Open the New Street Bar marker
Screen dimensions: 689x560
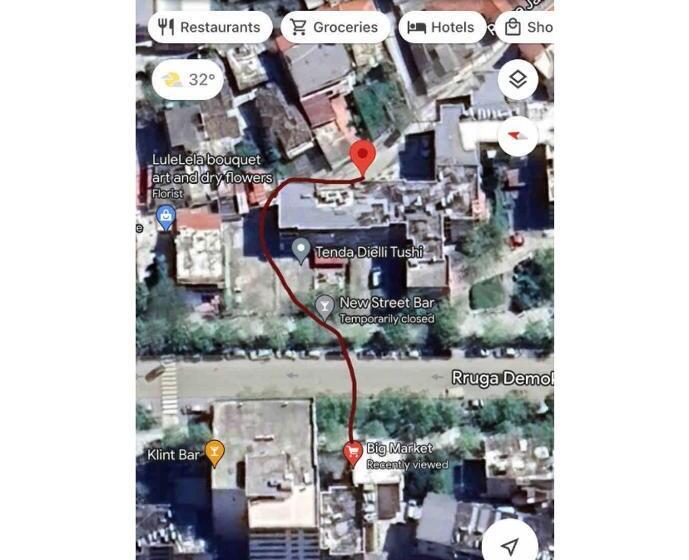point(324,305)
